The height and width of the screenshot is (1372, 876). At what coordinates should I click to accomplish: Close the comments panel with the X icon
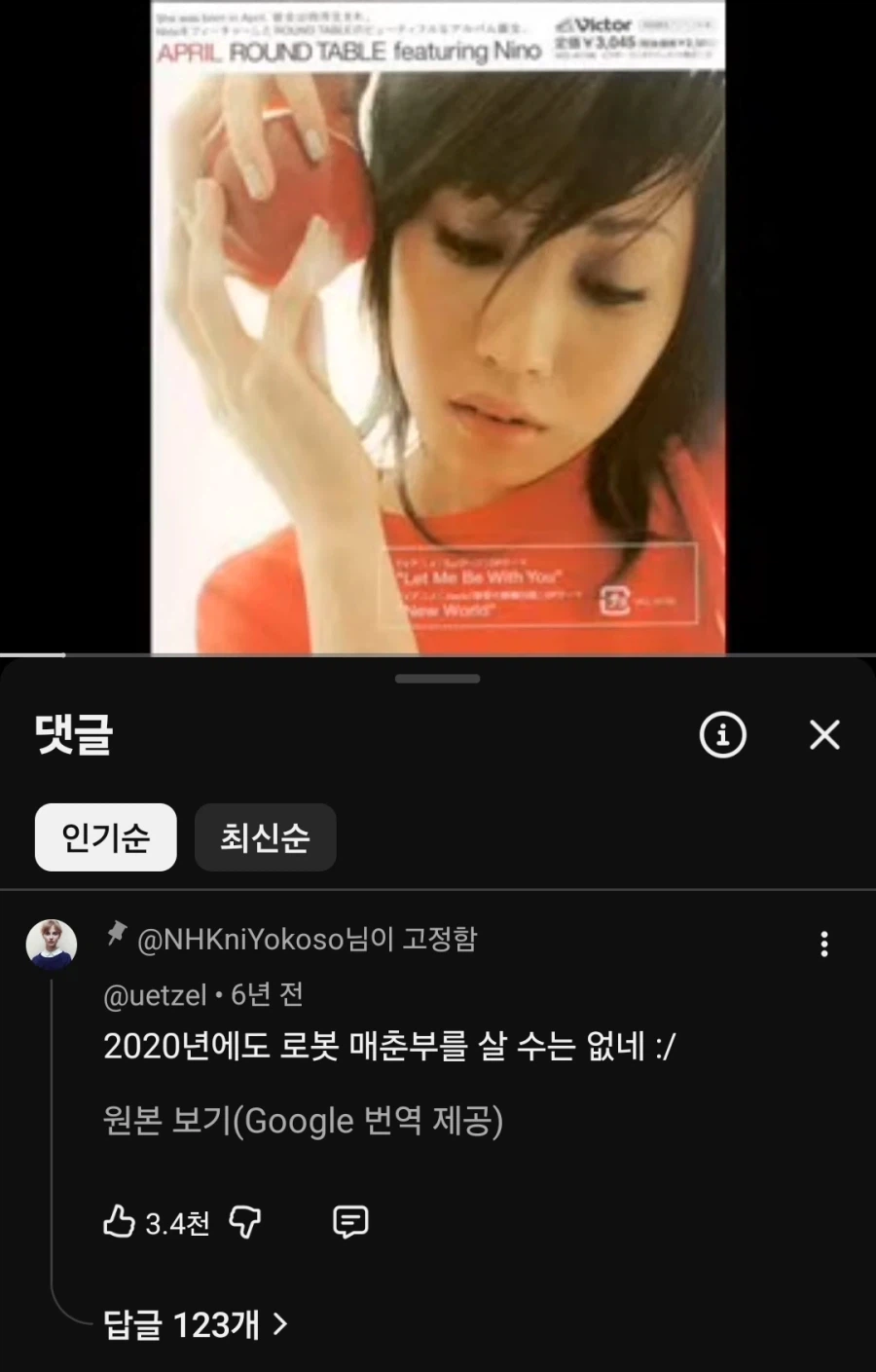[x=823, y=736]
